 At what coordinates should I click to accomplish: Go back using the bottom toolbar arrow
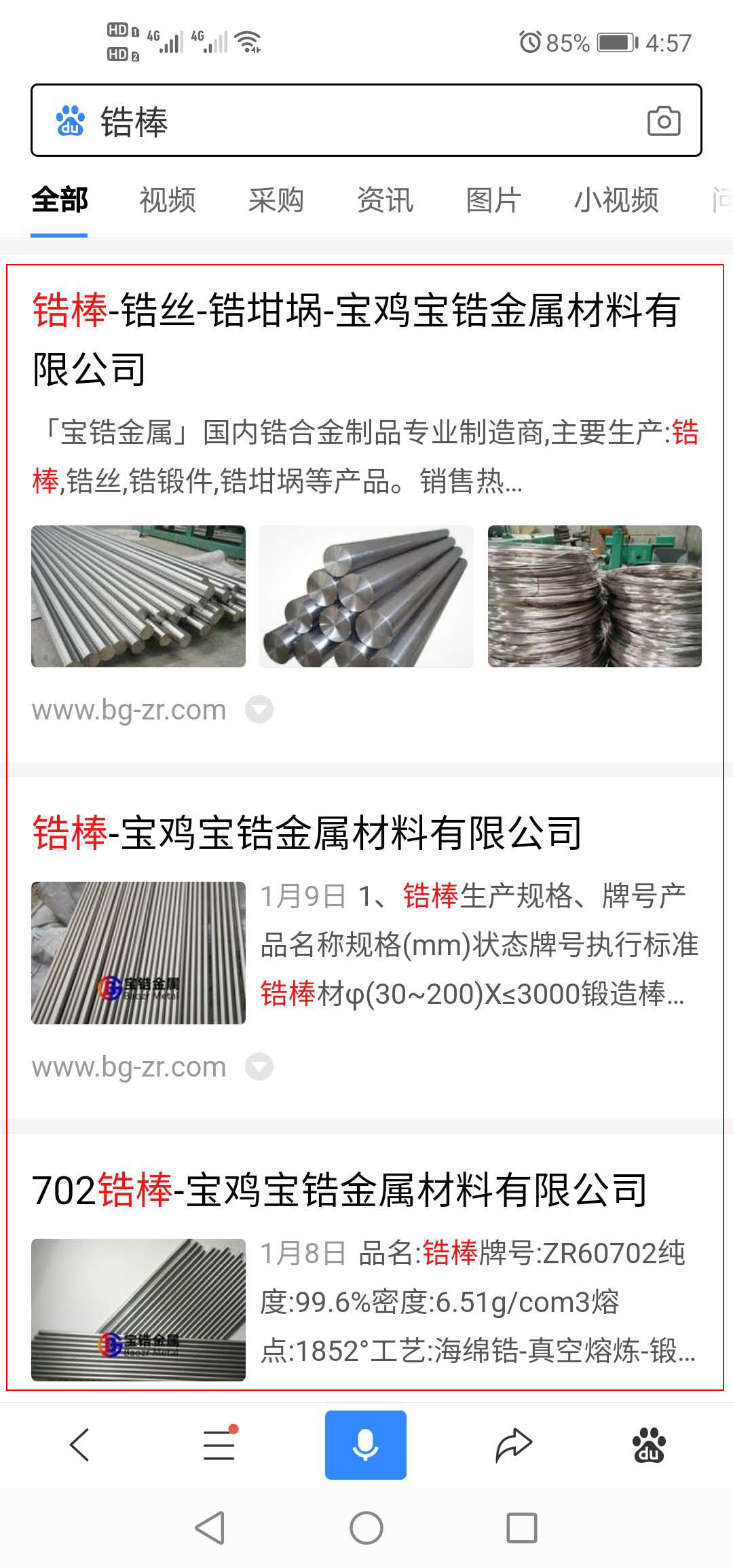80,1444
